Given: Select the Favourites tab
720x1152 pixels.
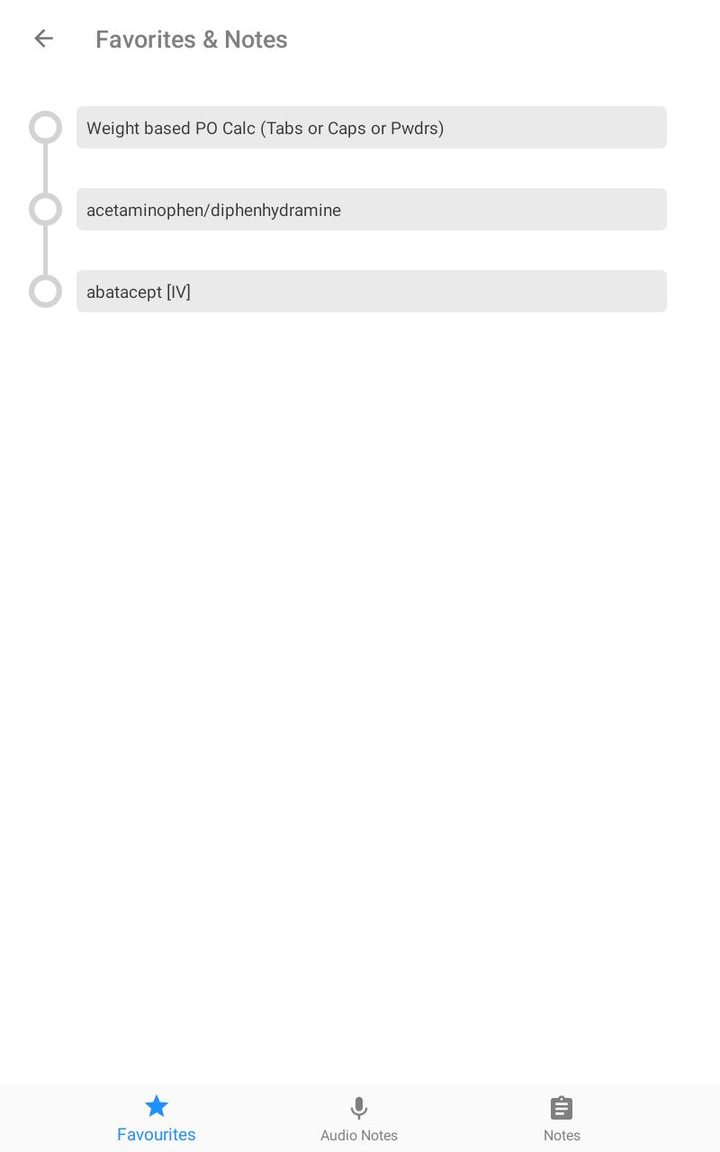Looking at the screenshot, I should (x=156, y=1118).
